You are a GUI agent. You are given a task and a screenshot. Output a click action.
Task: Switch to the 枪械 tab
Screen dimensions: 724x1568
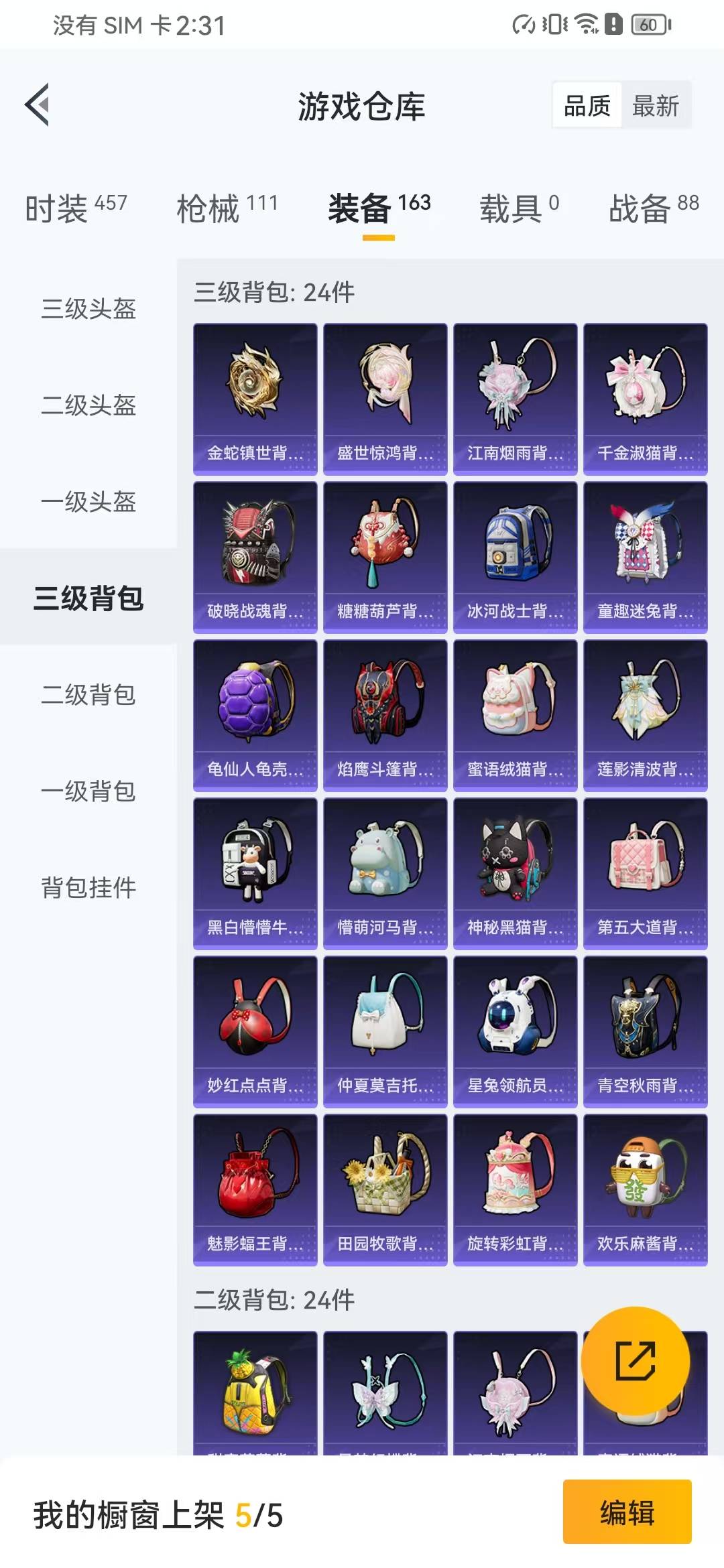[227, 208]
